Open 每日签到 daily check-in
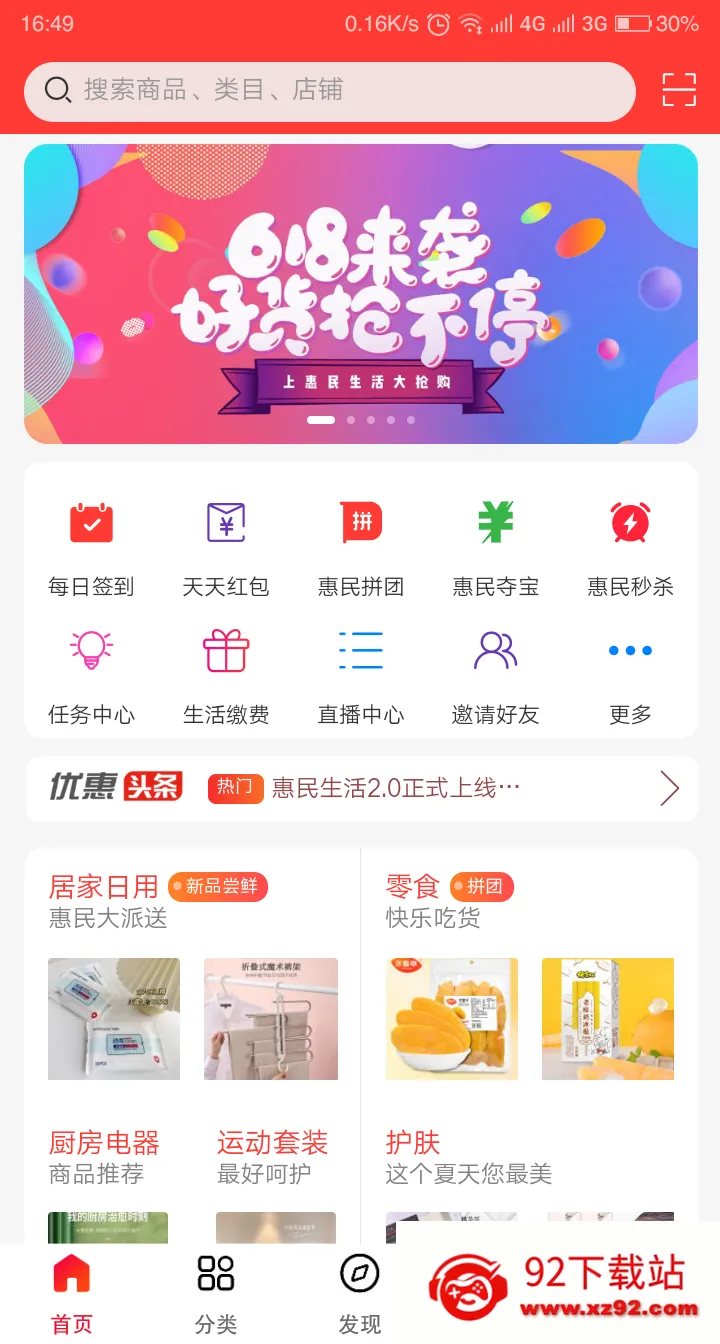Image resolution: width=720 pixels, height=1344 pixels. point(91,546)
